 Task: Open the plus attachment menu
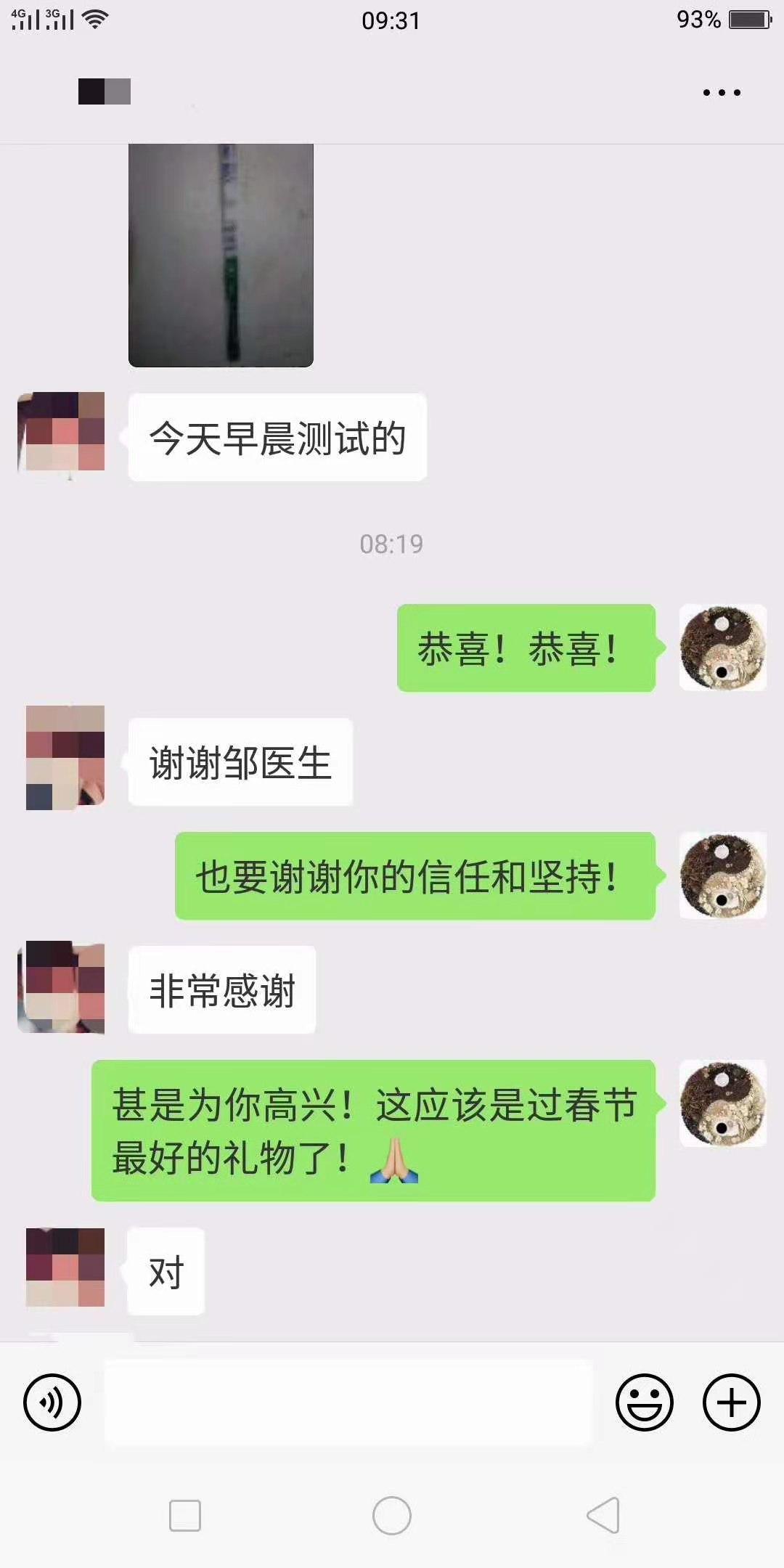[730, 1401]
